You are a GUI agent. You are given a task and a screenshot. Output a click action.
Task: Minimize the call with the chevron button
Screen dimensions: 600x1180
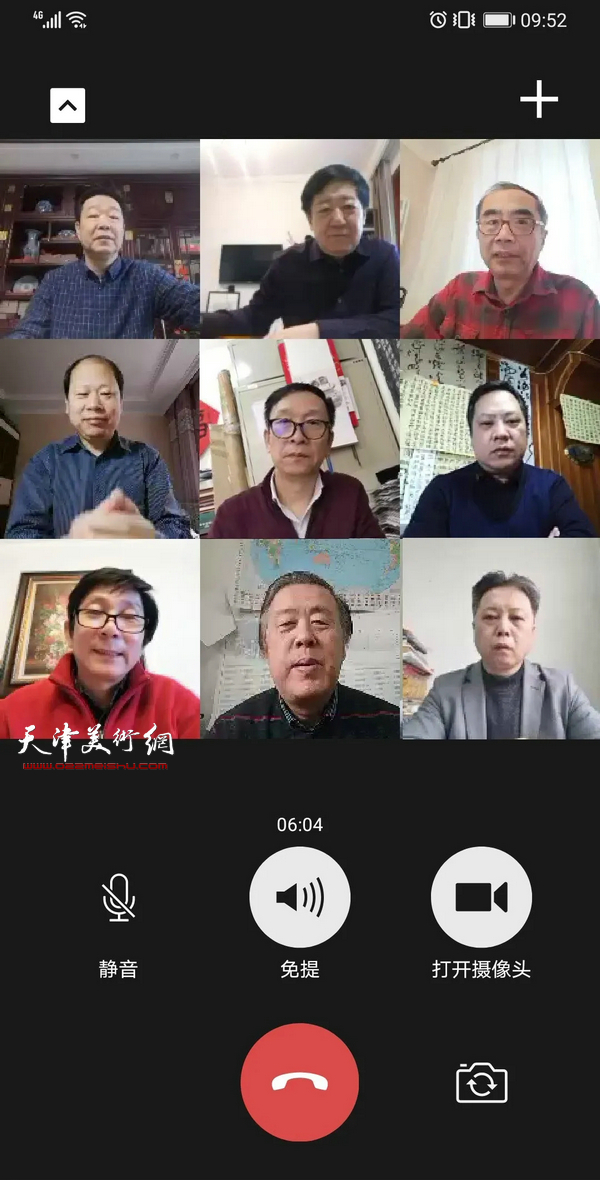point(68,105)
